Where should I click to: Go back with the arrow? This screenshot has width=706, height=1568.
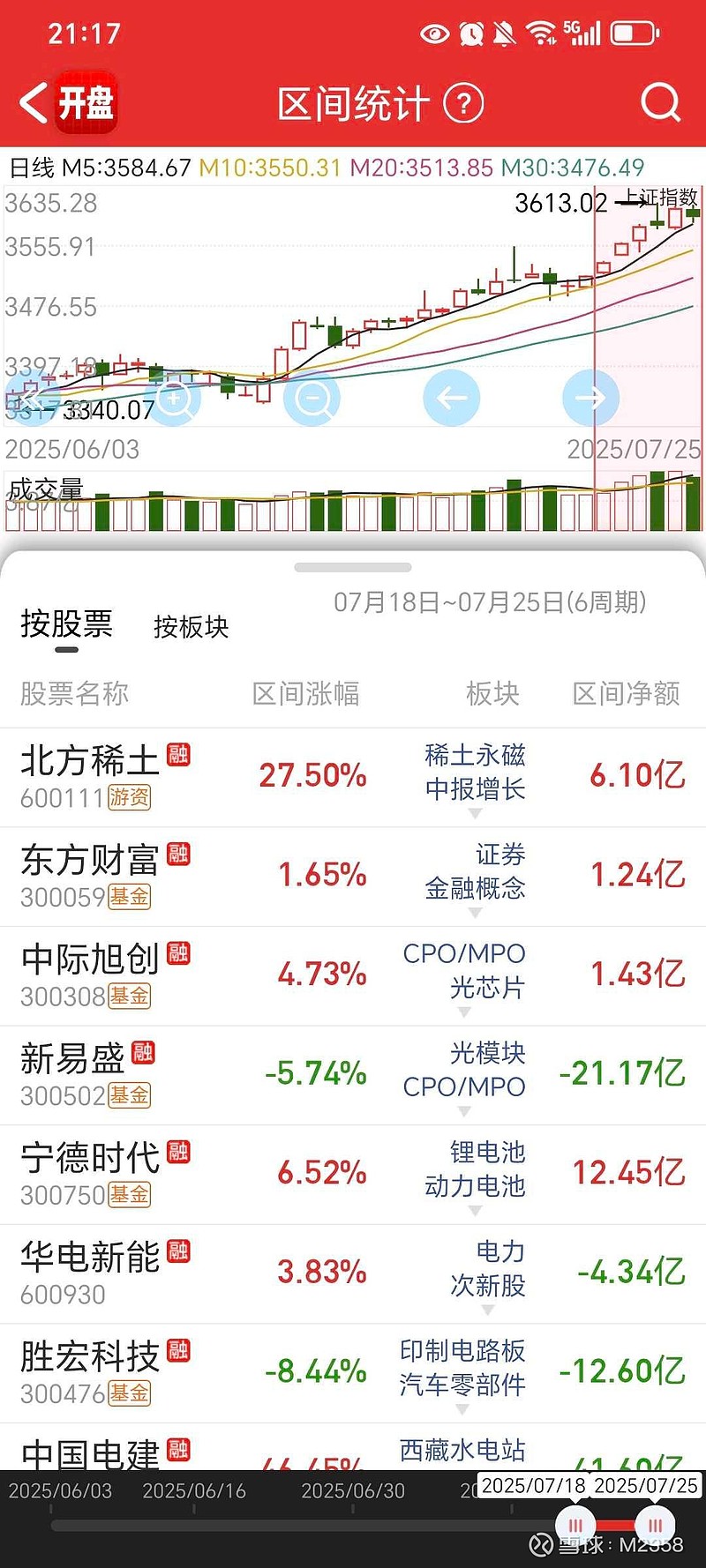[34, 104]
